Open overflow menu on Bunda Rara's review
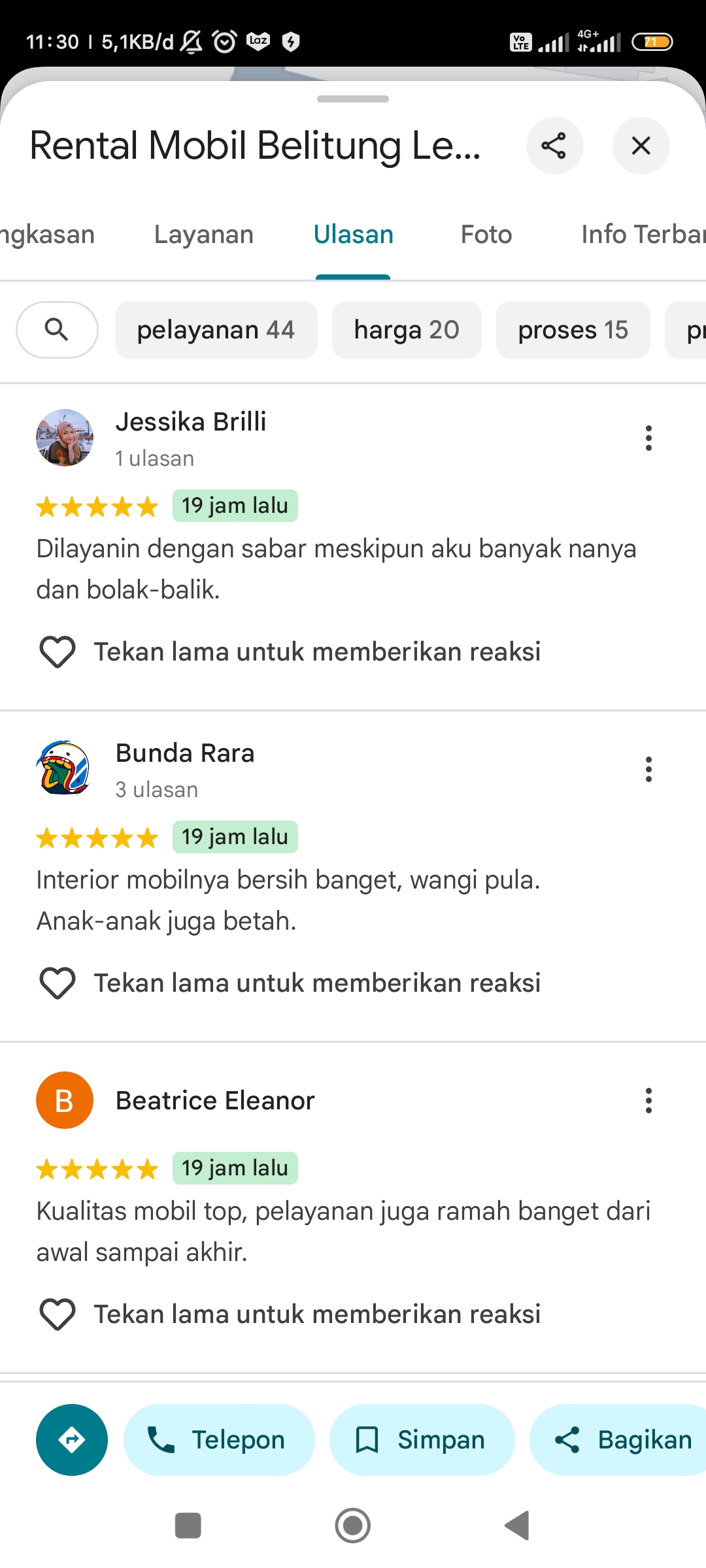 click(x=648, y=769)
